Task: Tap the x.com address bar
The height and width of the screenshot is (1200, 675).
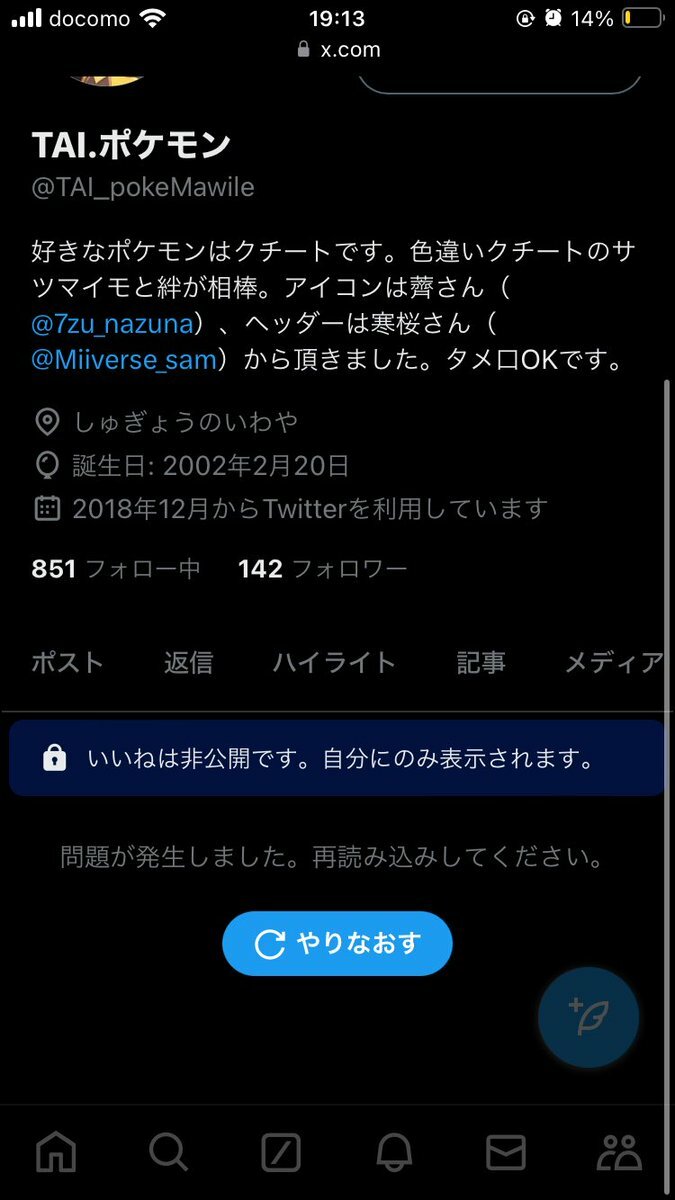Action: tap(338, 50)
